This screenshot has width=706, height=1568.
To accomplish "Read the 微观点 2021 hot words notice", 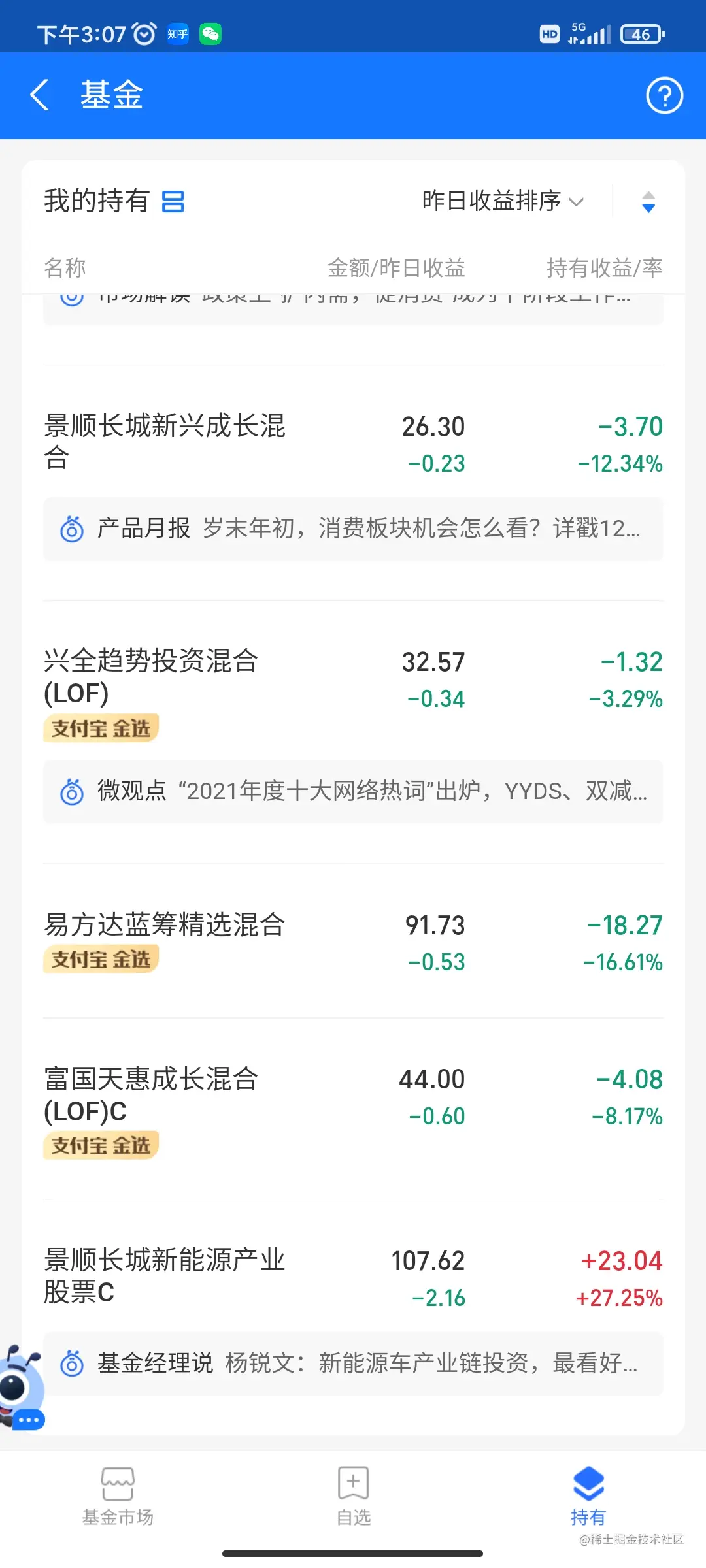I will [x=353, y=791].
